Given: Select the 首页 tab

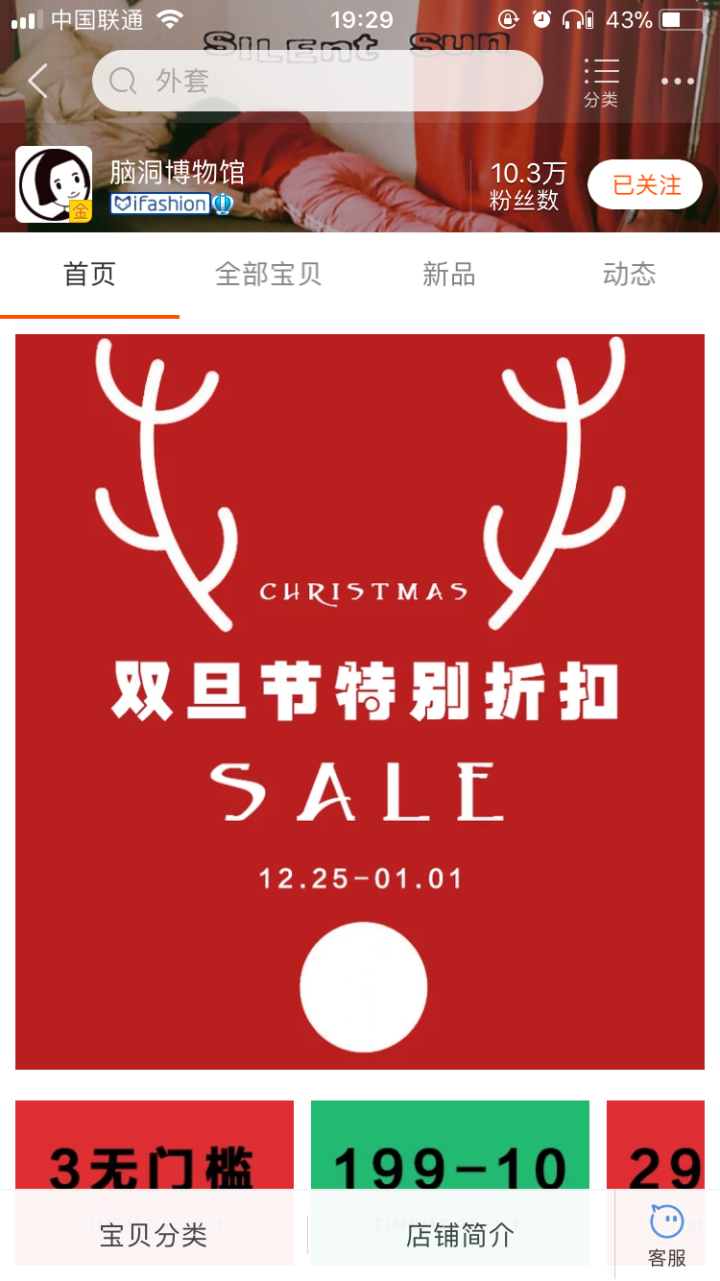Looking at the screenshot, I should click(x=90, y=274).
